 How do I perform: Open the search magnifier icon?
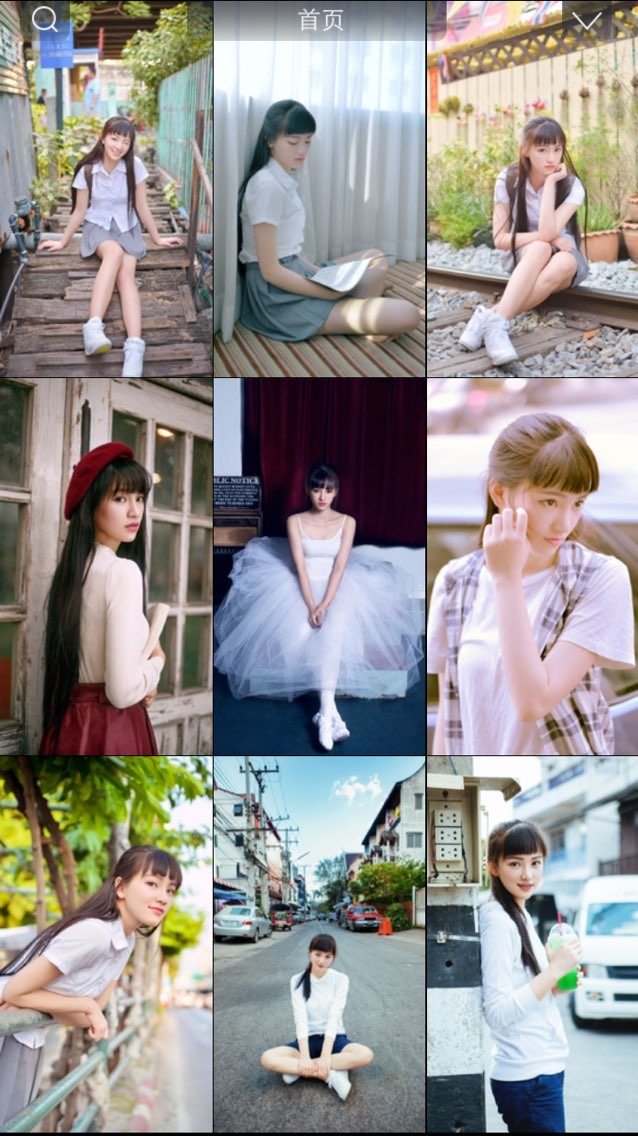coord(45,20)
